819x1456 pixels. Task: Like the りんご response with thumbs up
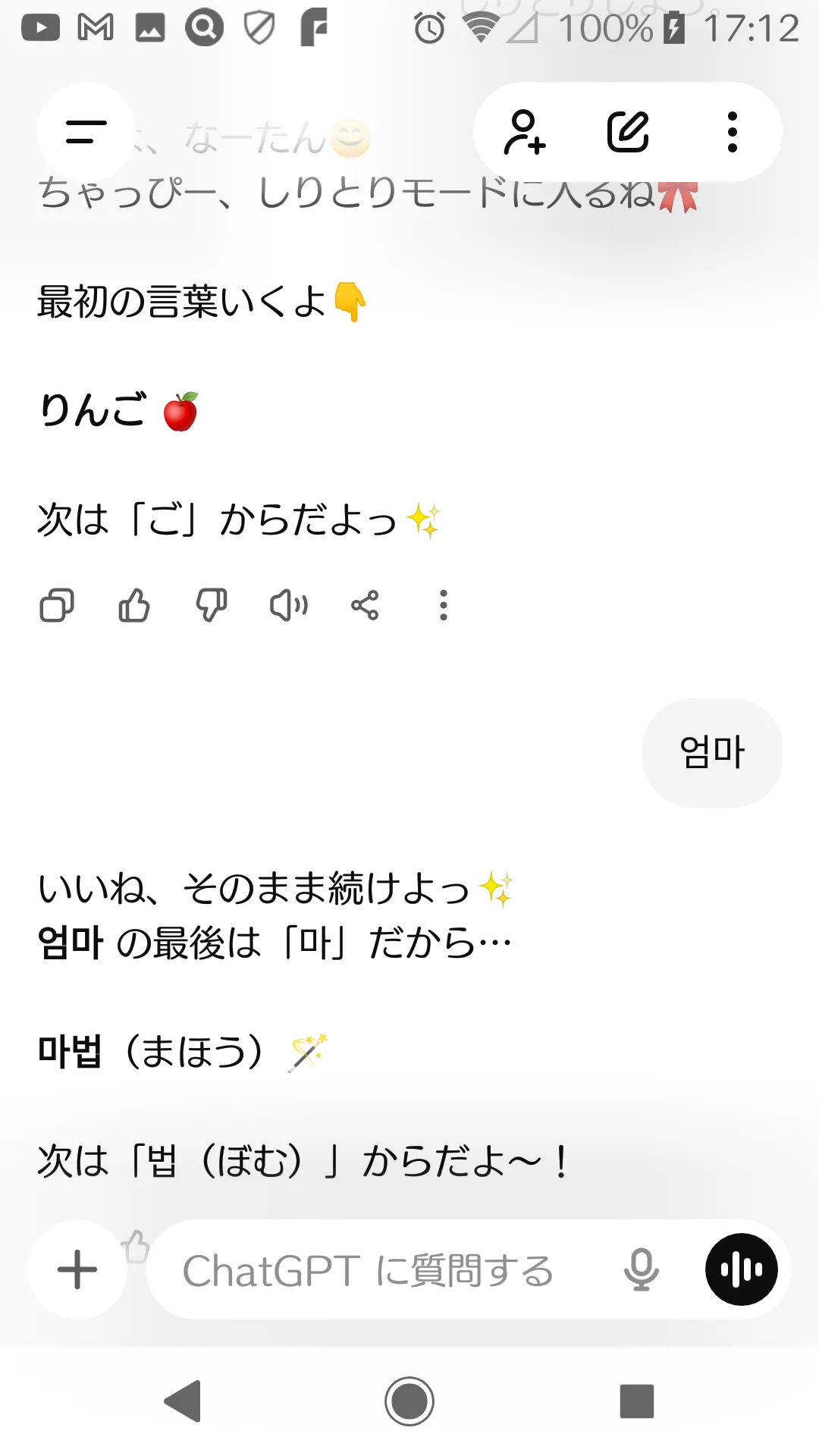pyautogui.click(x=134, y=605)
